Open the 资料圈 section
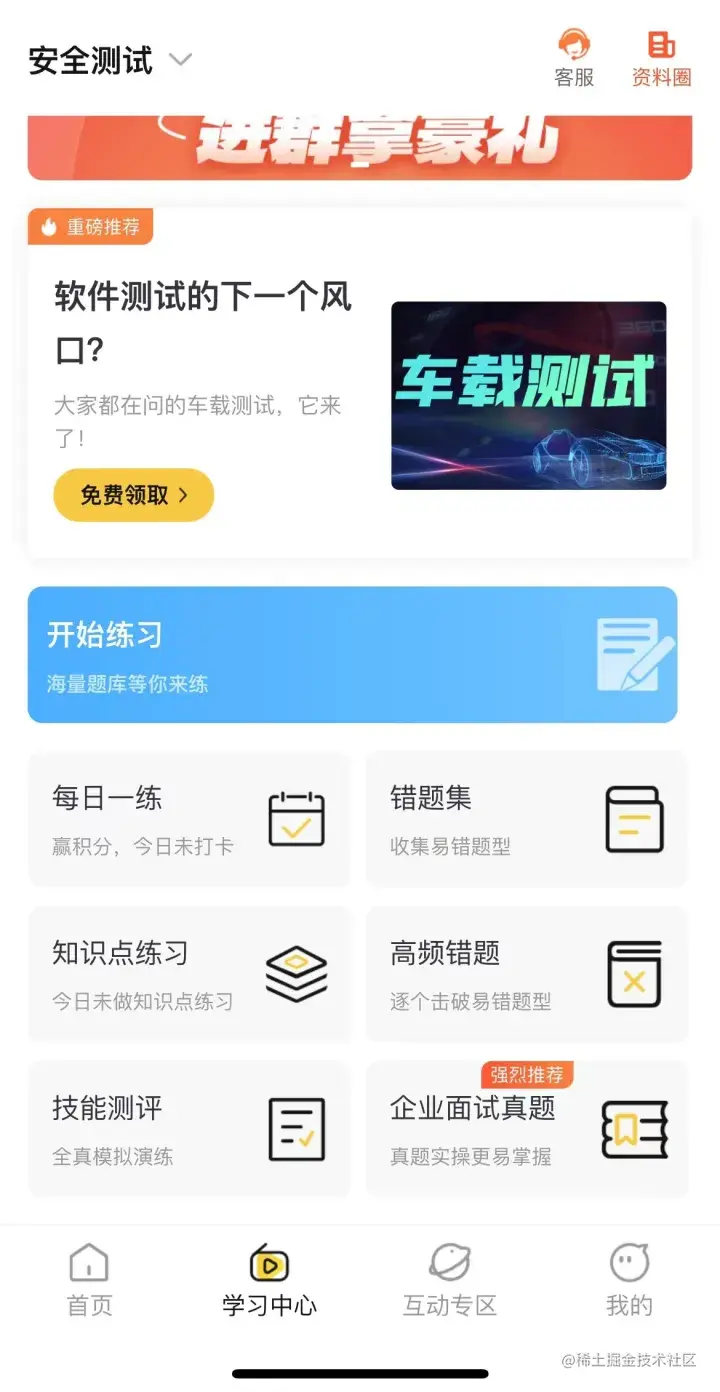720x1392 pixels. pos(661,58)
